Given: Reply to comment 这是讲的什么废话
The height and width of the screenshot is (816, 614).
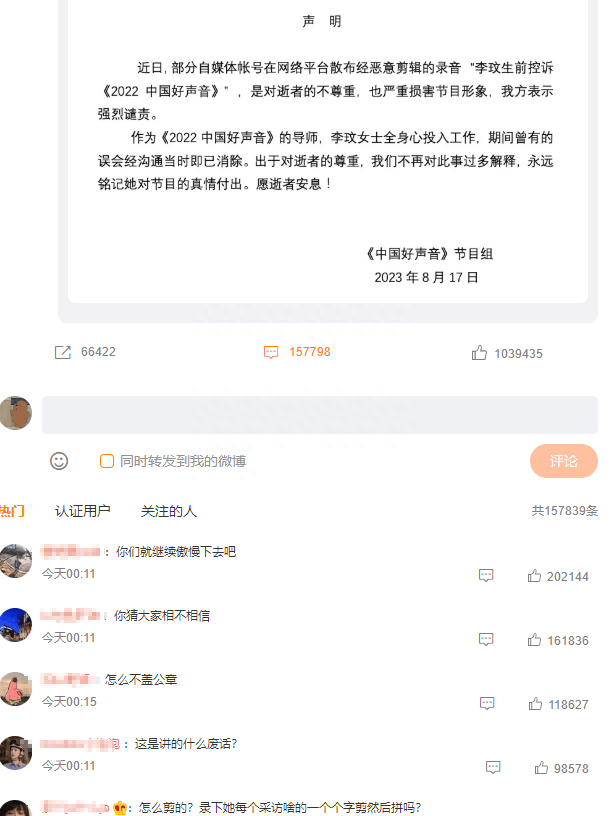Looking at the screenshot, I should coord(493,768).
